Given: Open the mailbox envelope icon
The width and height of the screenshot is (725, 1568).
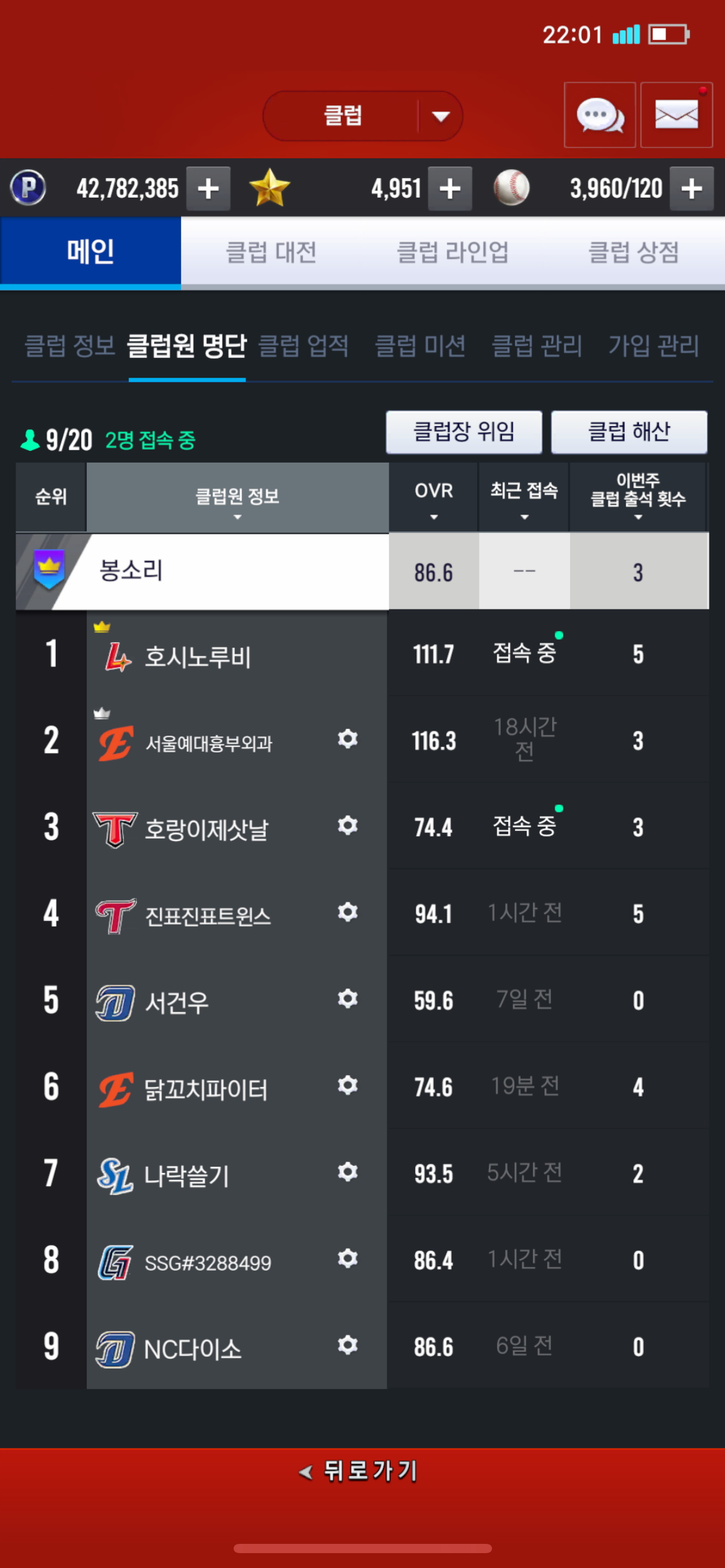Looking at the screenshot, I should pyautogui.click(x=676, y=115).
